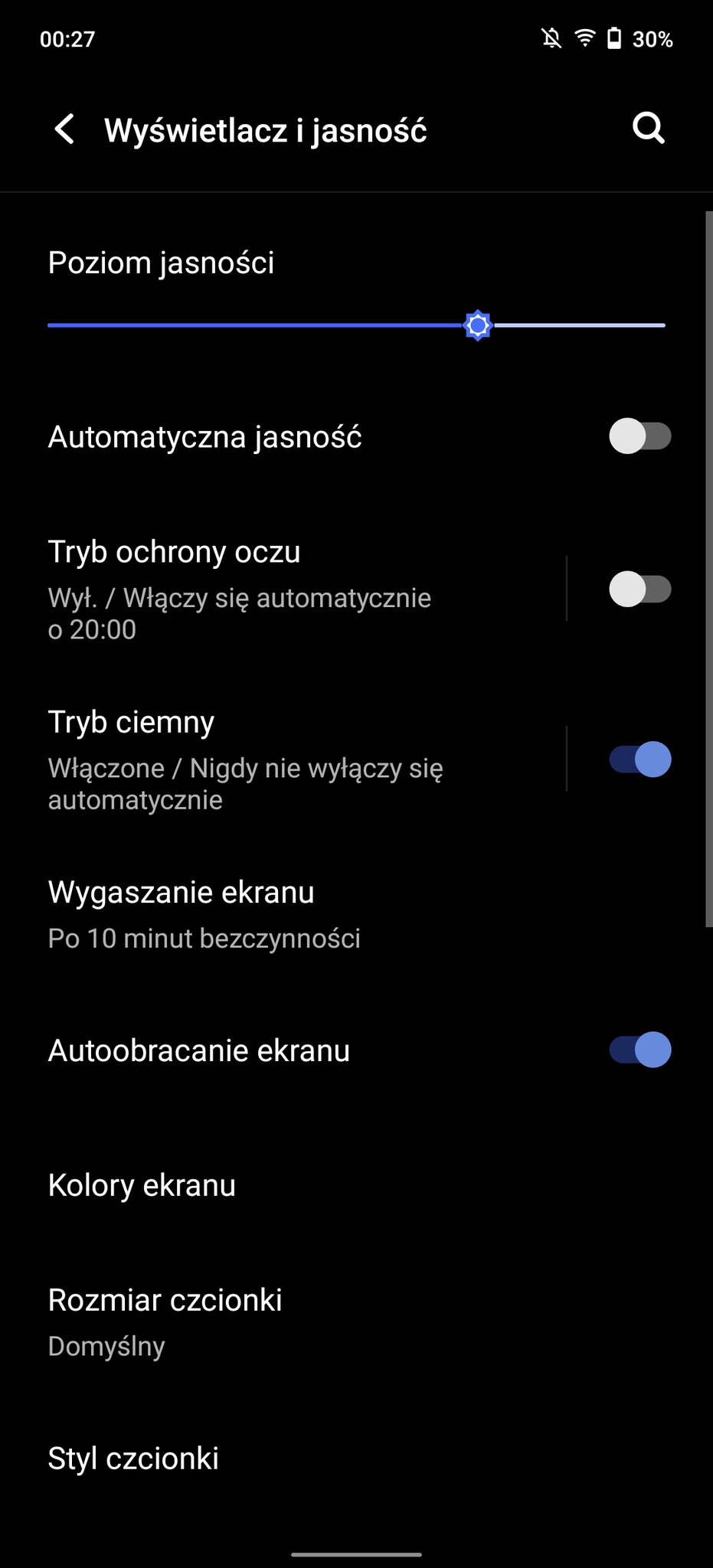Screen dimensions: 713x1568
Task: Open the settings search icon
Action: 648,128
